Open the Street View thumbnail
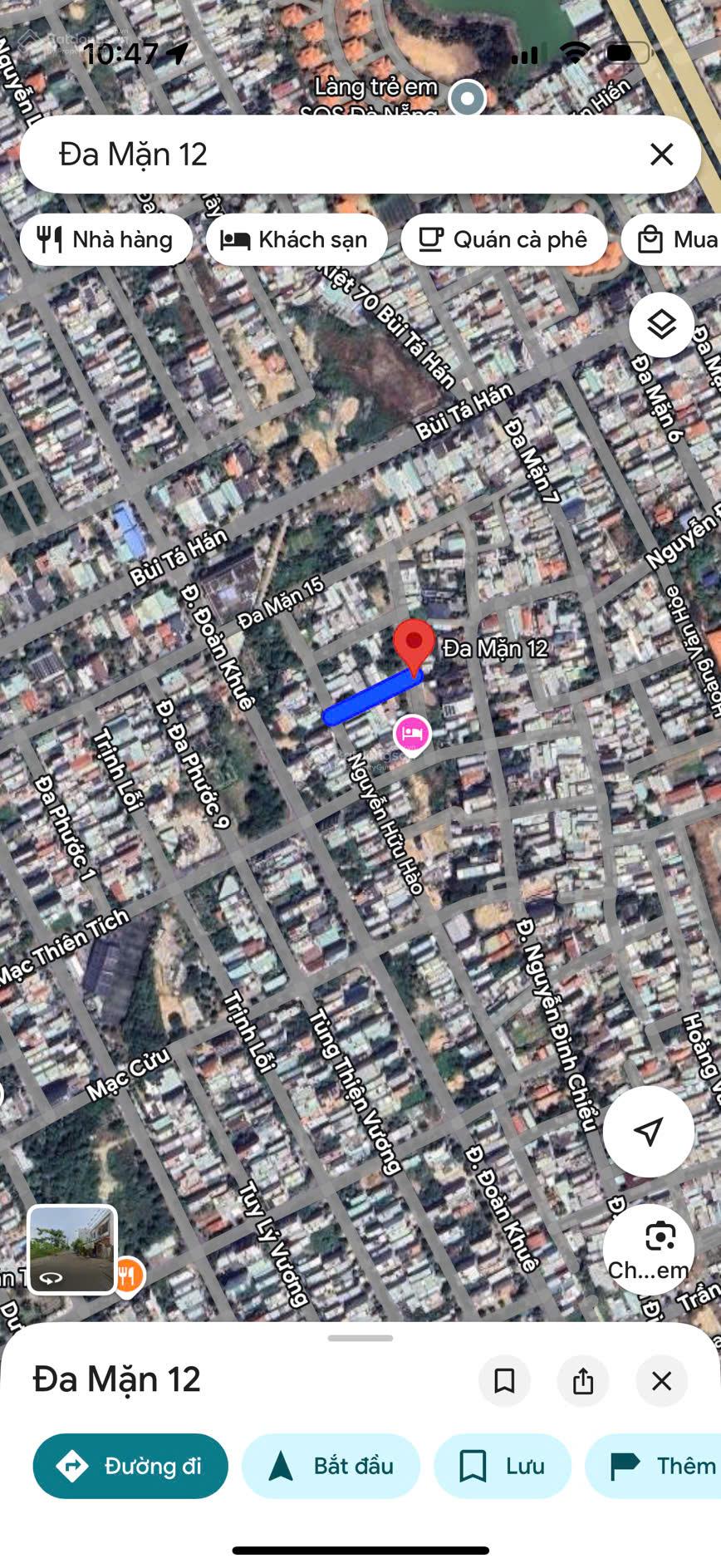The width and height of the screenshot is (721, 1568). pyautogui.click(x=72, y=1250)
